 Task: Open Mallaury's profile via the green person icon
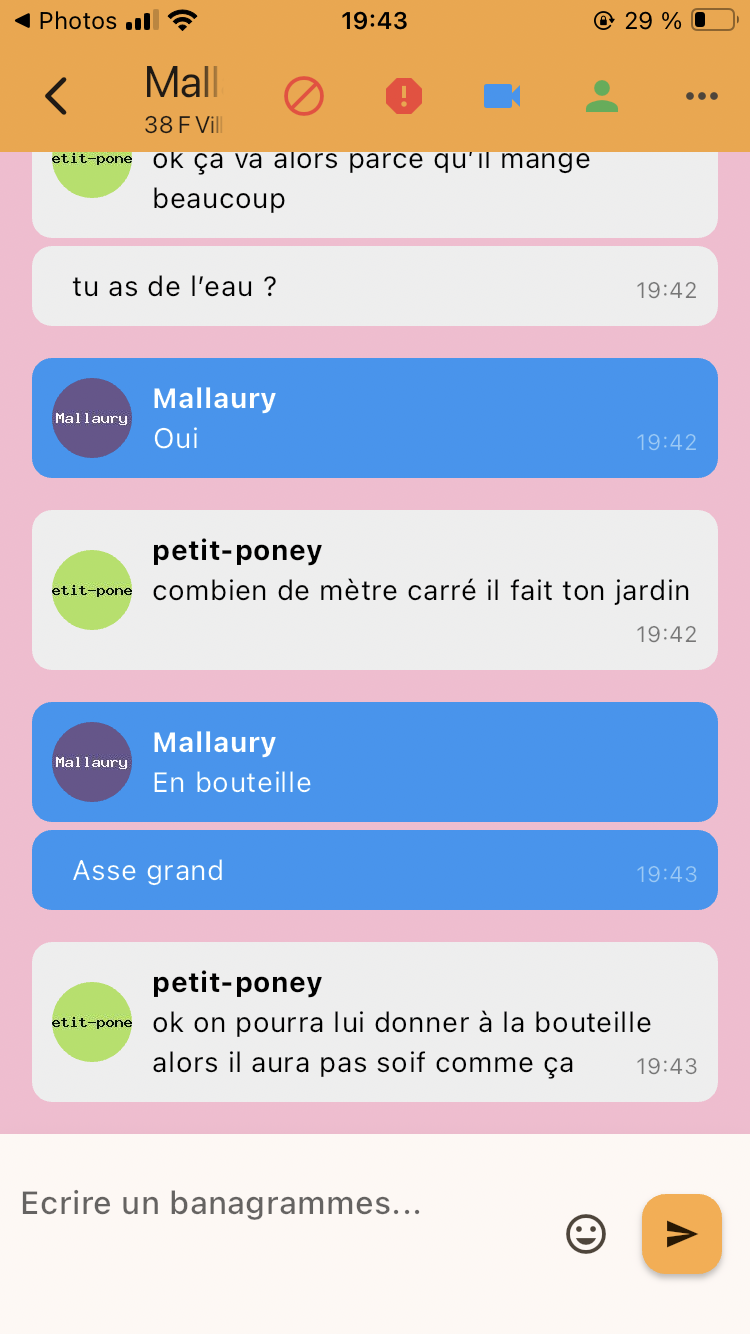(x=602, y=96)
